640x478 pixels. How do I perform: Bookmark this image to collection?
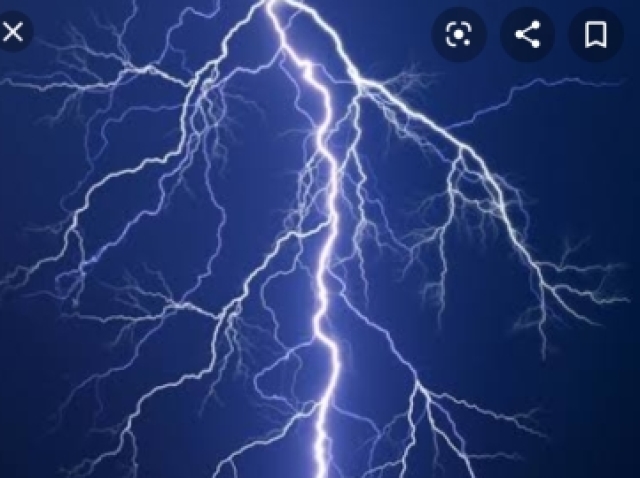coord(595,35)
